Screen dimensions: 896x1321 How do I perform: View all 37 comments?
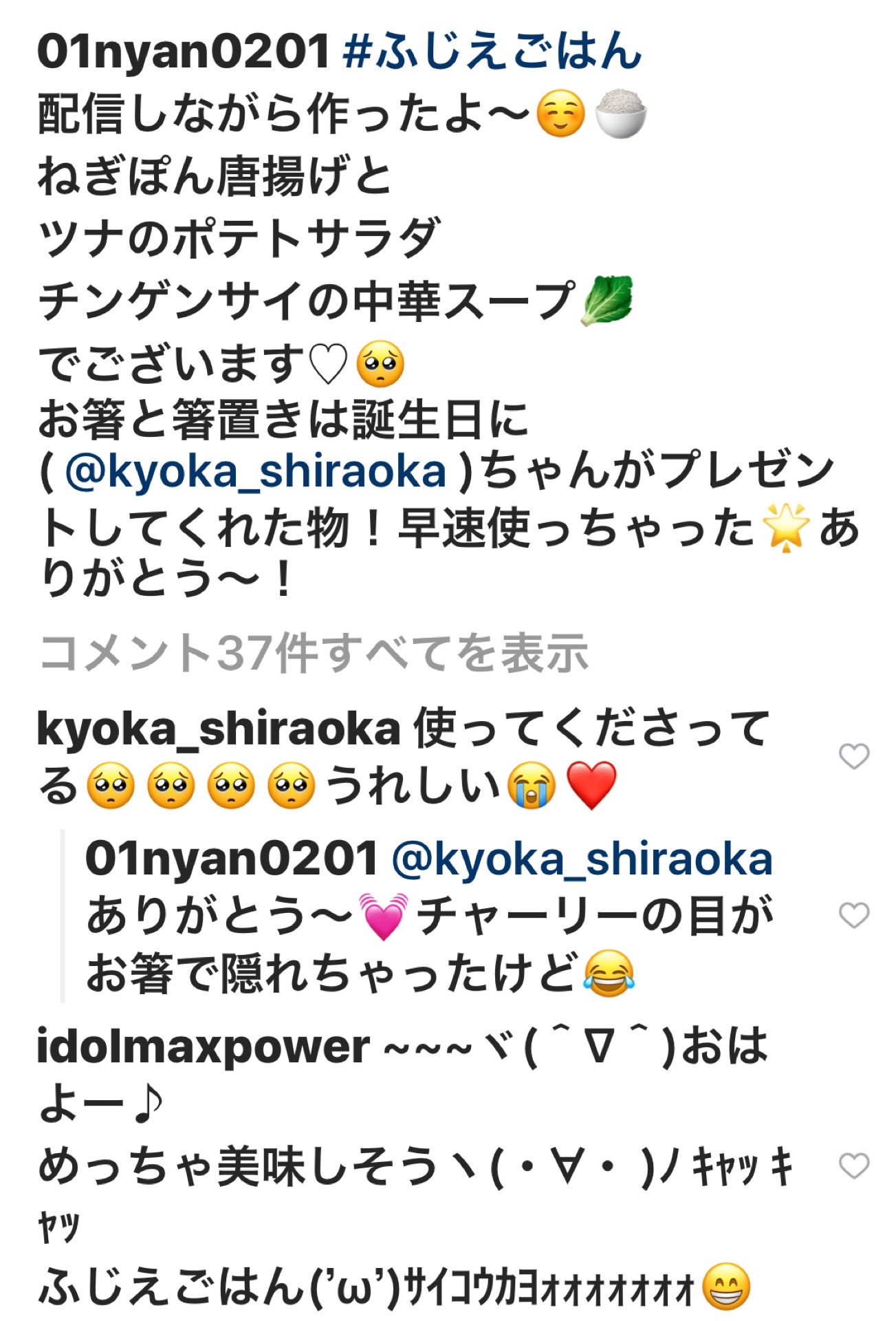pos(314,653)
